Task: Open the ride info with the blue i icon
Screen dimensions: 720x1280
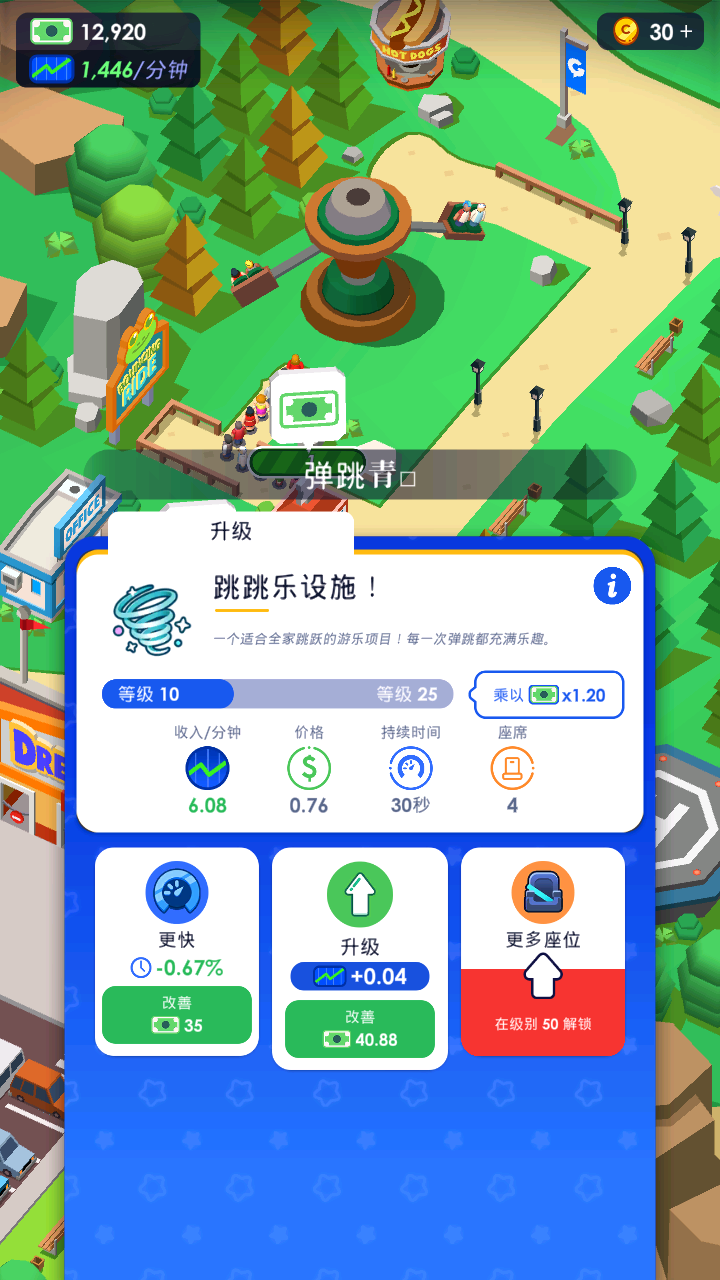Action: click(x=612, y=587)
